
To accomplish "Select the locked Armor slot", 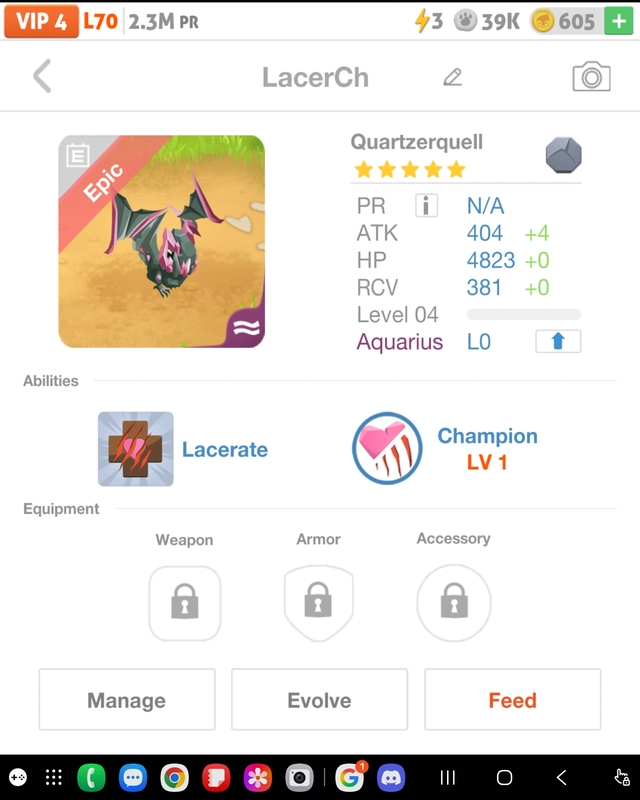I will (318, 602).
